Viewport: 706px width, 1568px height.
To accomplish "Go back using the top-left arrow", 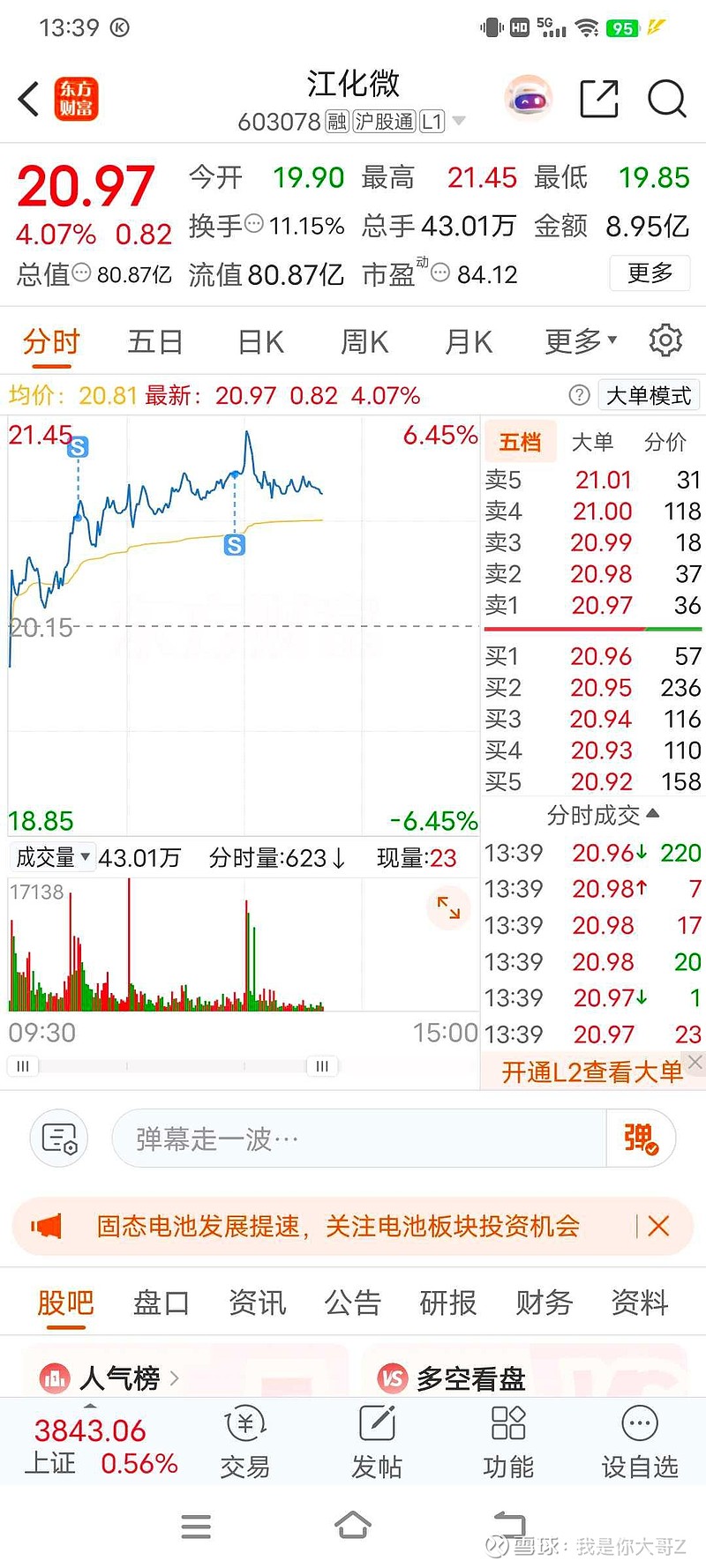I will 29,99.
